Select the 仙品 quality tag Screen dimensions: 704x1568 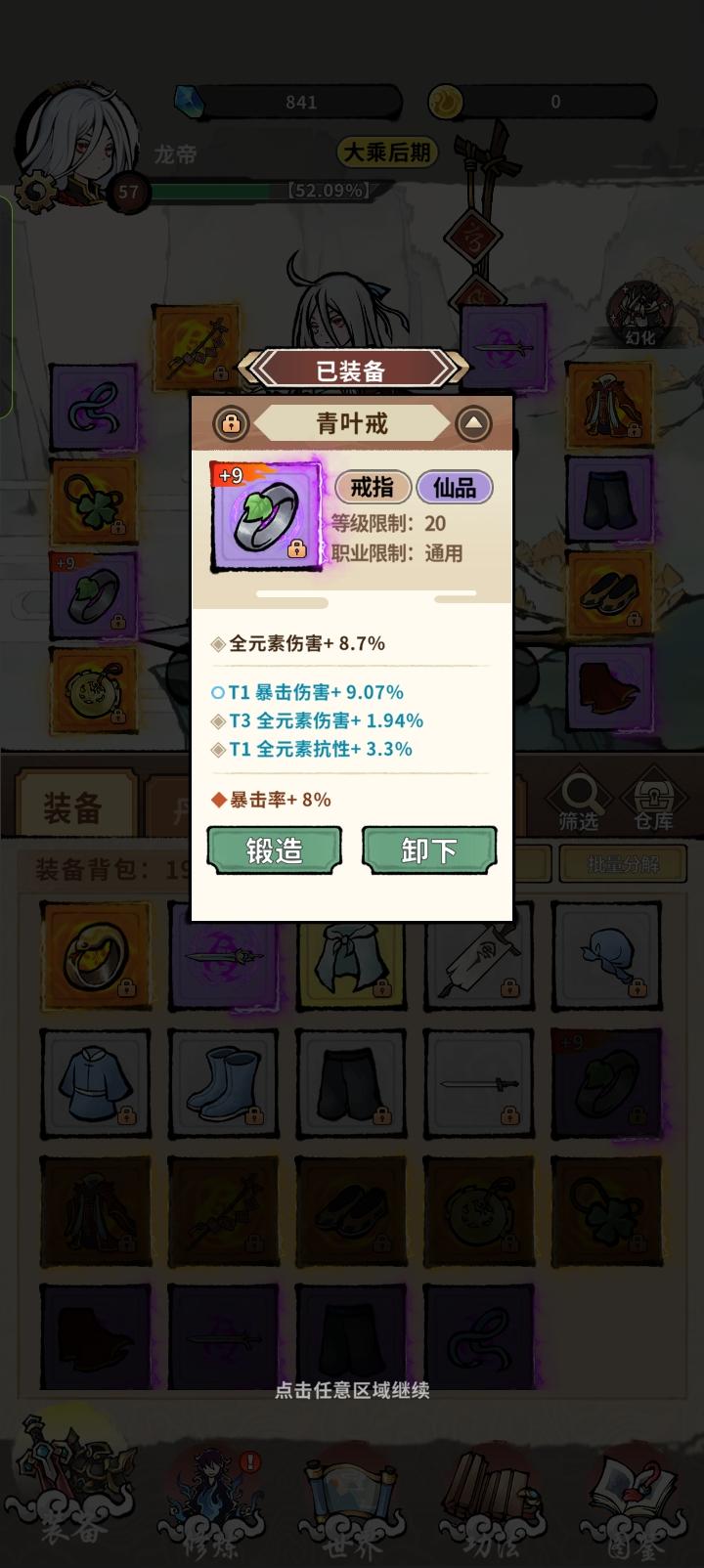pos(455,487)
